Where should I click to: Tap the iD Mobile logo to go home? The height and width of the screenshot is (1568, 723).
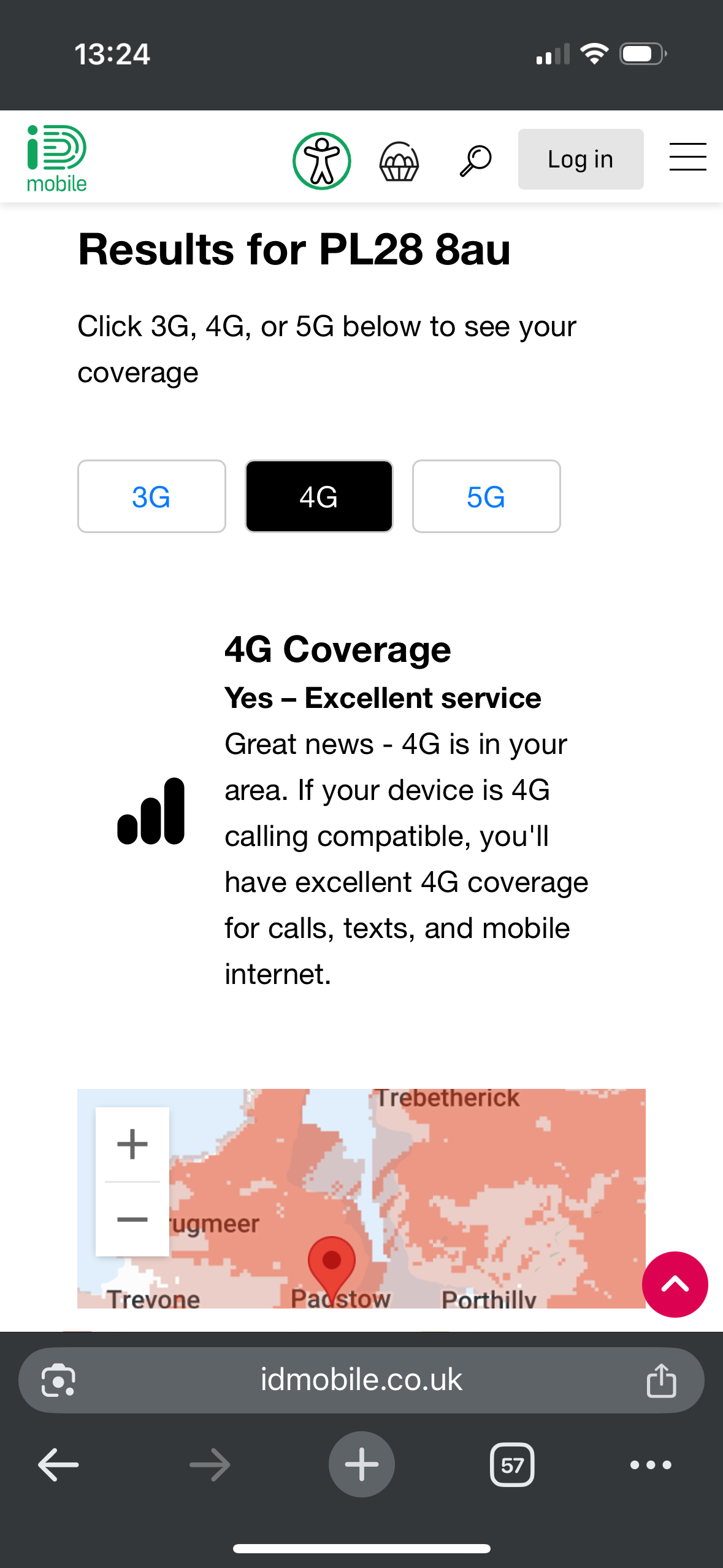[56, 158]
